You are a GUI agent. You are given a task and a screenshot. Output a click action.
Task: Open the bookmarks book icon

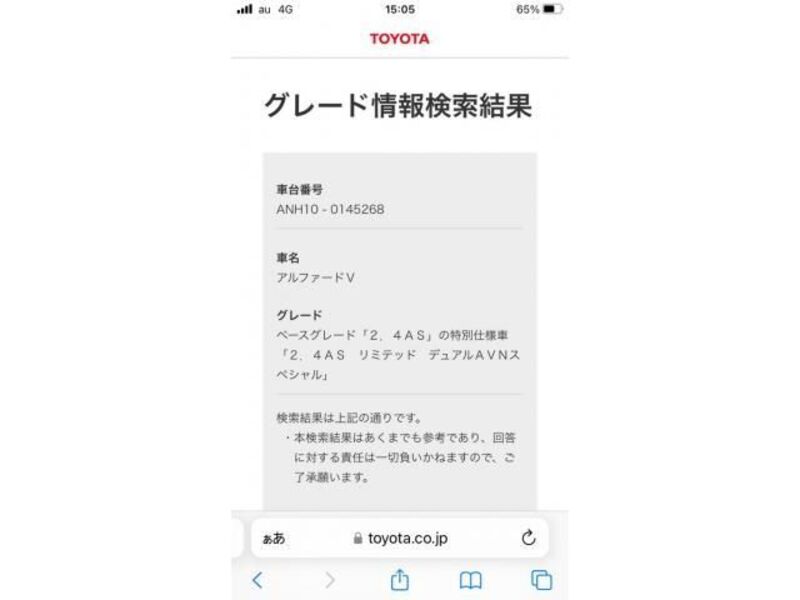(x=470, y=580)
